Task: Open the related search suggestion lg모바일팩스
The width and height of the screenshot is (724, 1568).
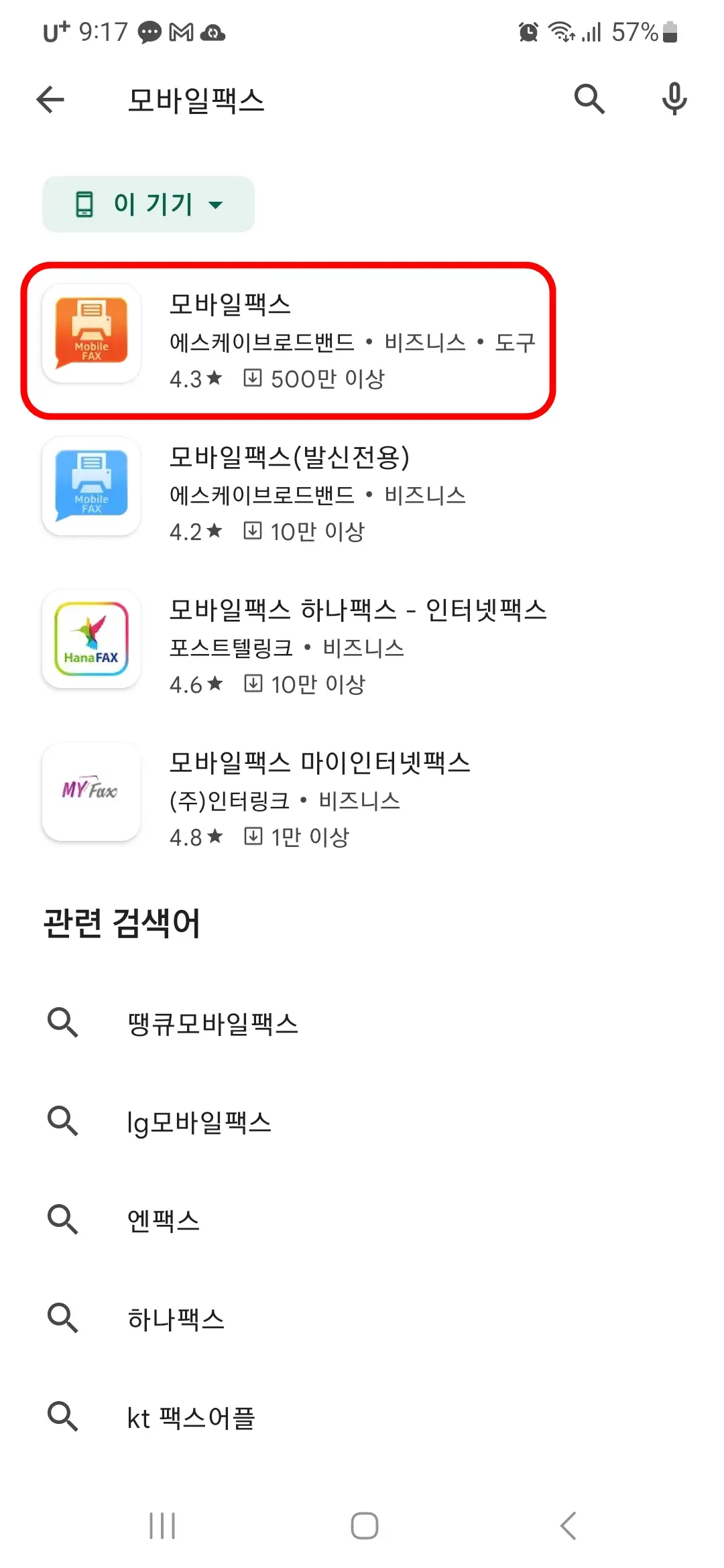Action: point(200,1120)
